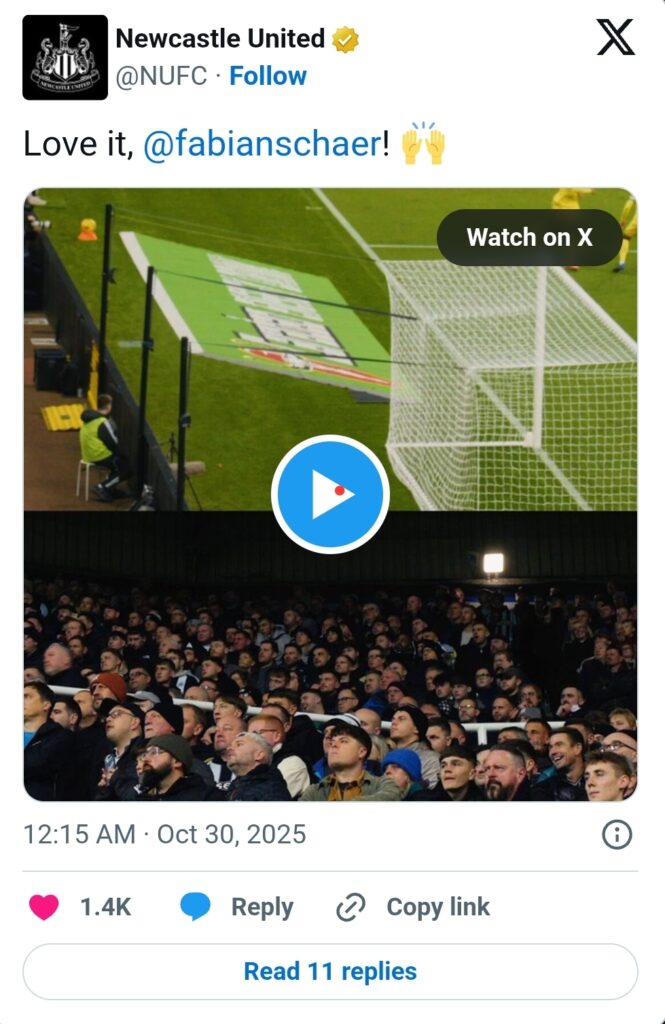Open Newcastle United profile avatar
This screenshot has width=665, height=1024.
65,57
